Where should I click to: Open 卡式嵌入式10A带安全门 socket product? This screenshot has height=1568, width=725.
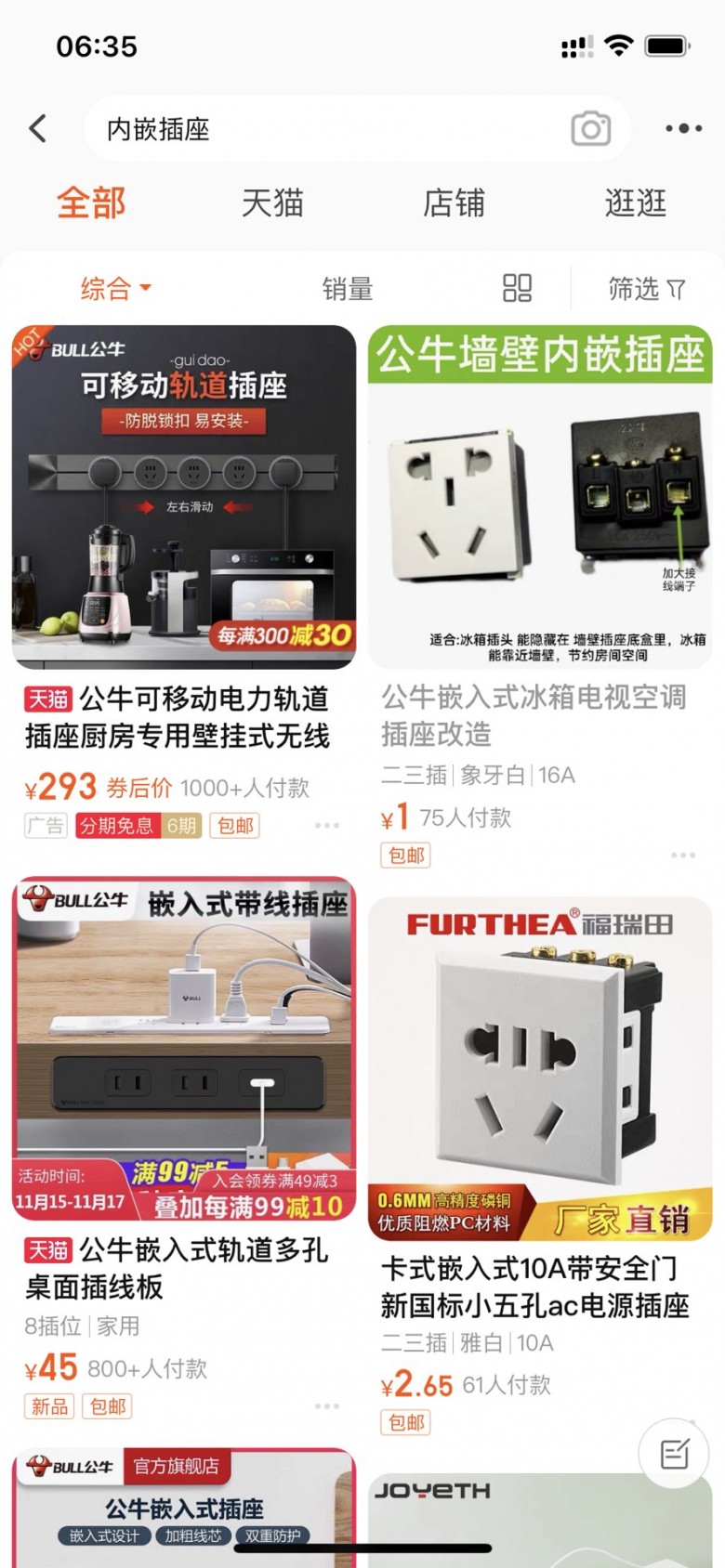pos(540,1068)
